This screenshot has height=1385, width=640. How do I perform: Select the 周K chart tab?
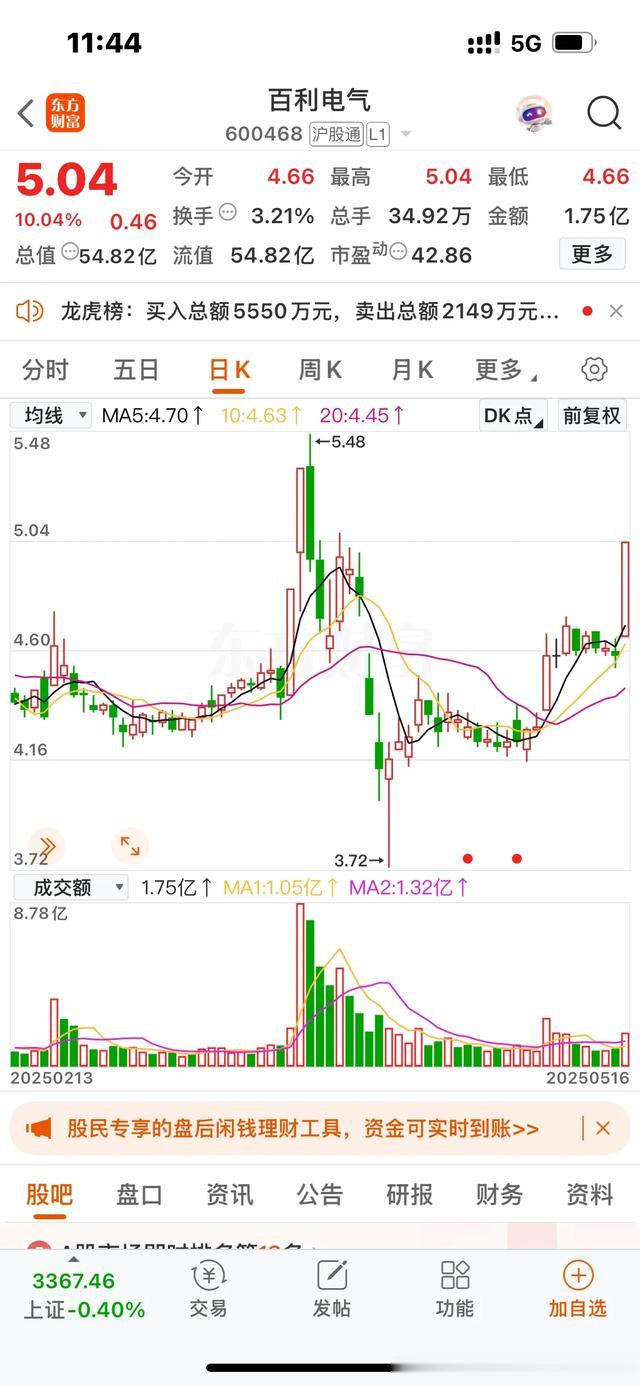pos(320,370)
